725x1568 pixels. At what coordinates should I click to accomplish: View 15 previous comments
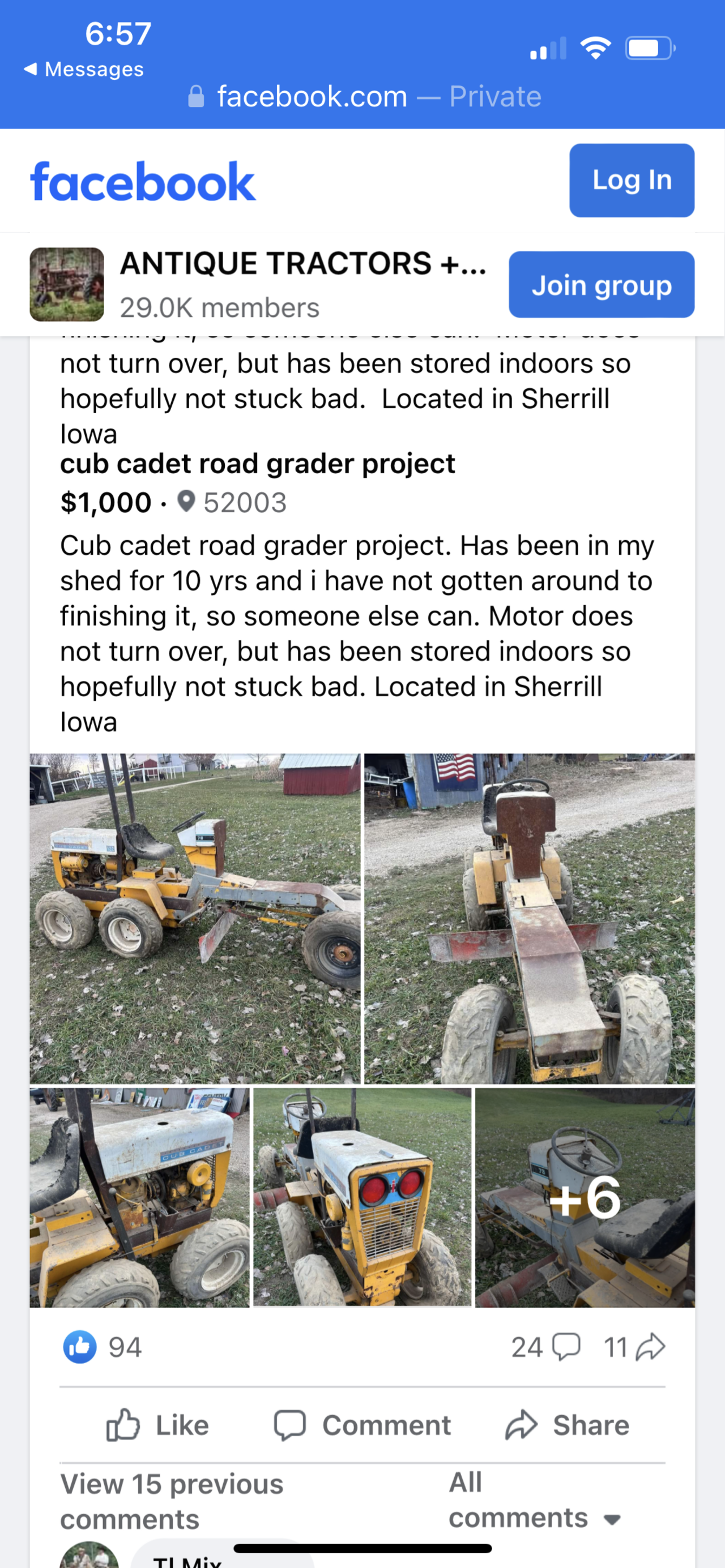pyautogui.click(x=172, y=1501)
